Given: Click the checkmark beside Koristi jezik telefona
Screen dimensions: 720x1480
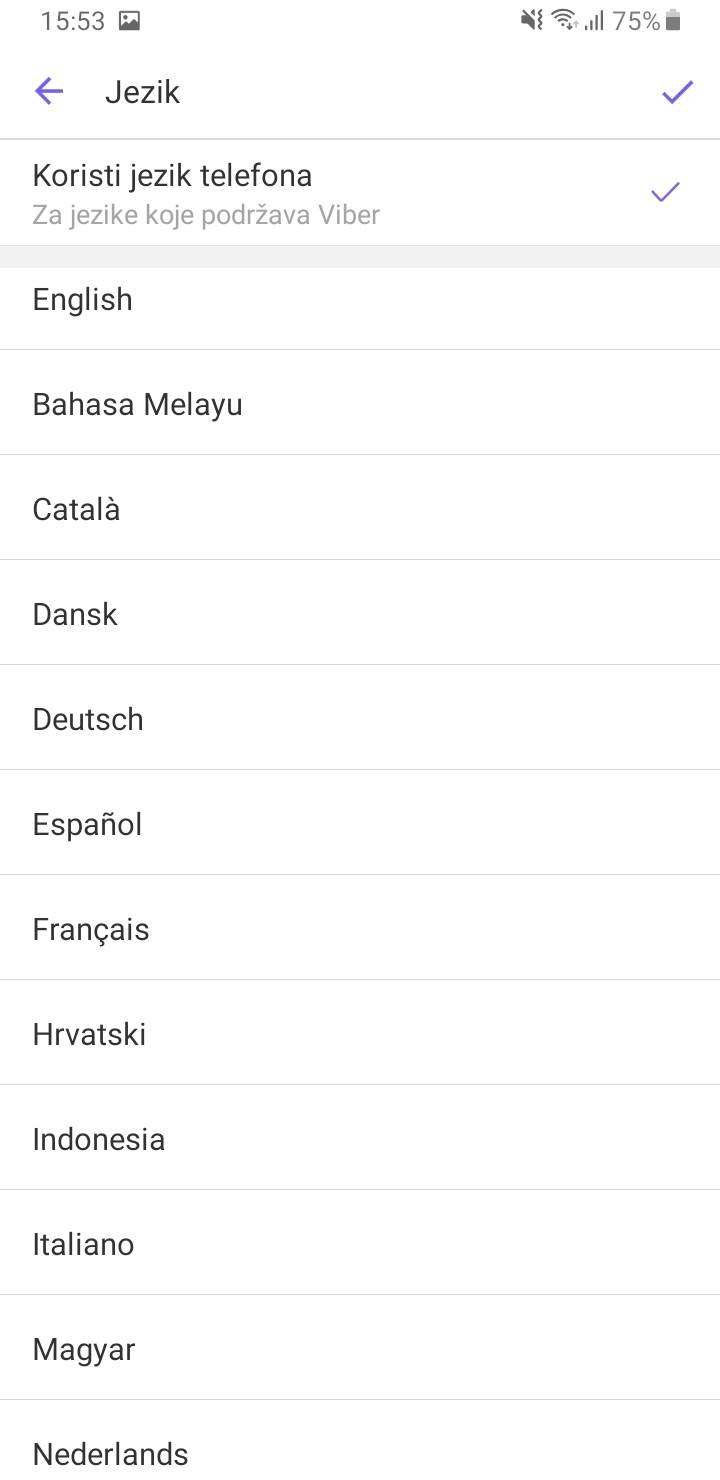Looking at the screenshot, I should click(664, 191).
